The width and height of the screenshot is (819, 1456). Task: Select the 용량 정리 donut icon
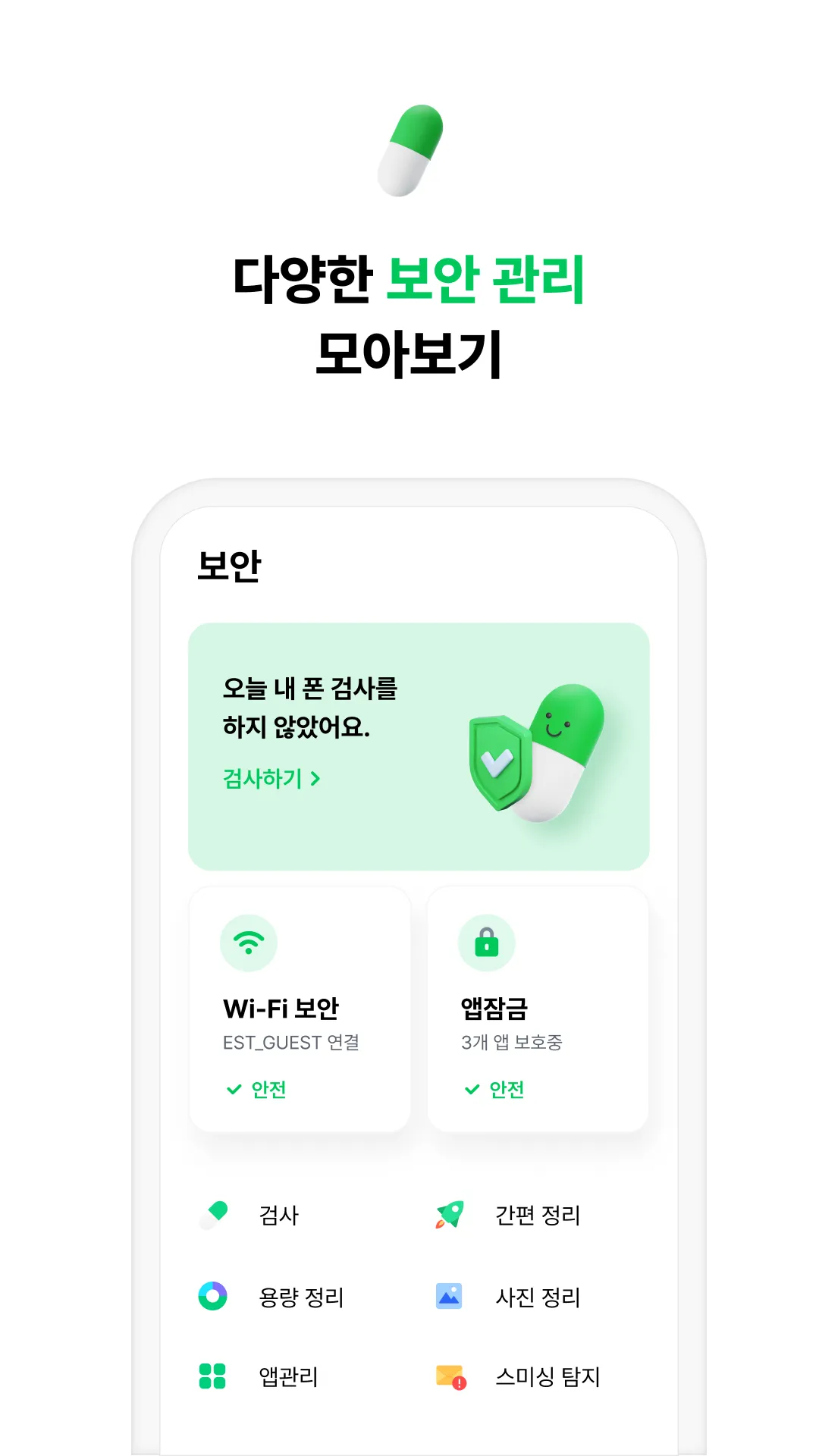click(x=215, y=1297)
